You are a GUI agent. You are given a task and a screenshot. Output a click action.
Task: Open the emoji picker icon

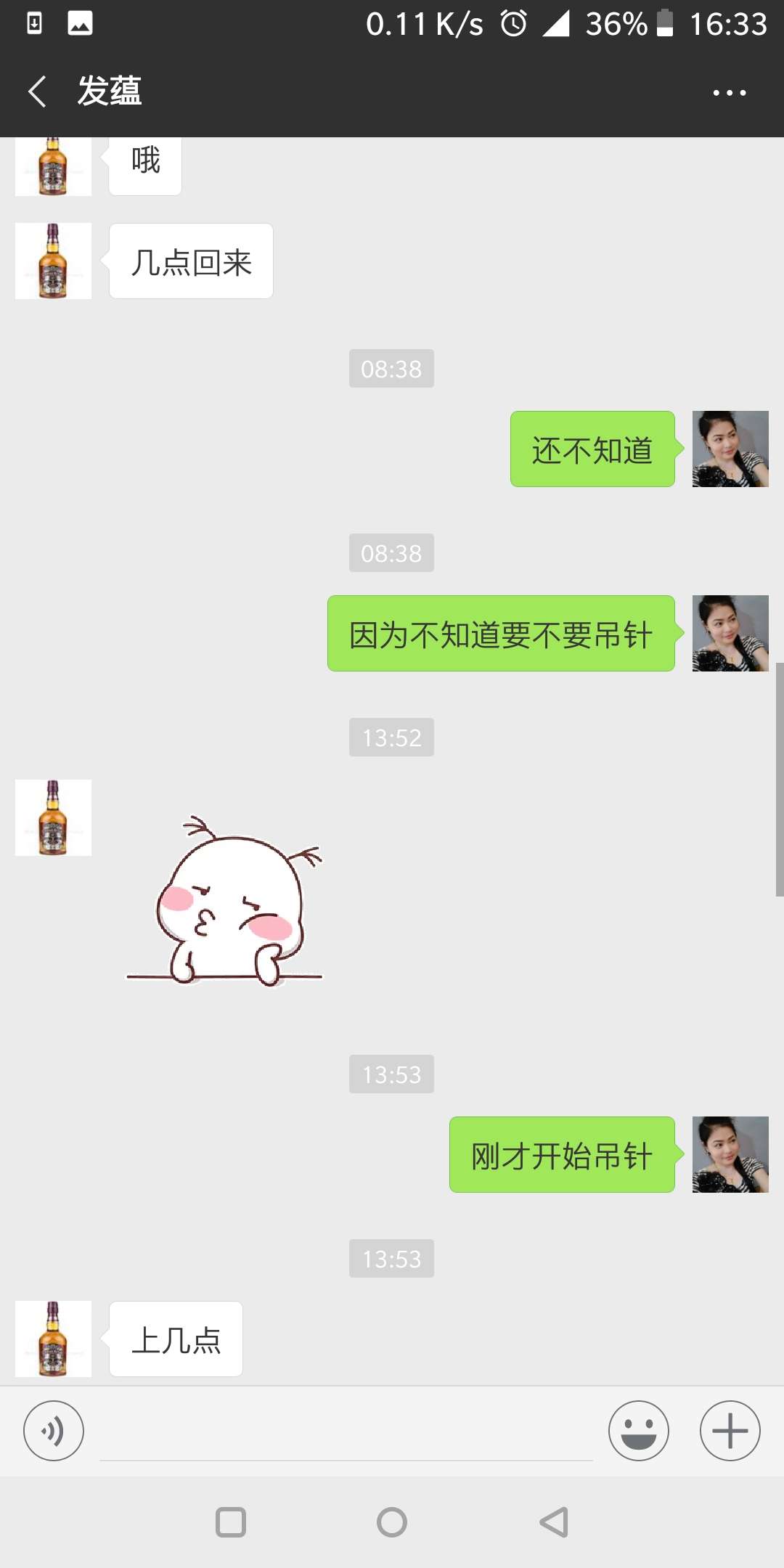click(x=638, y=1431)
